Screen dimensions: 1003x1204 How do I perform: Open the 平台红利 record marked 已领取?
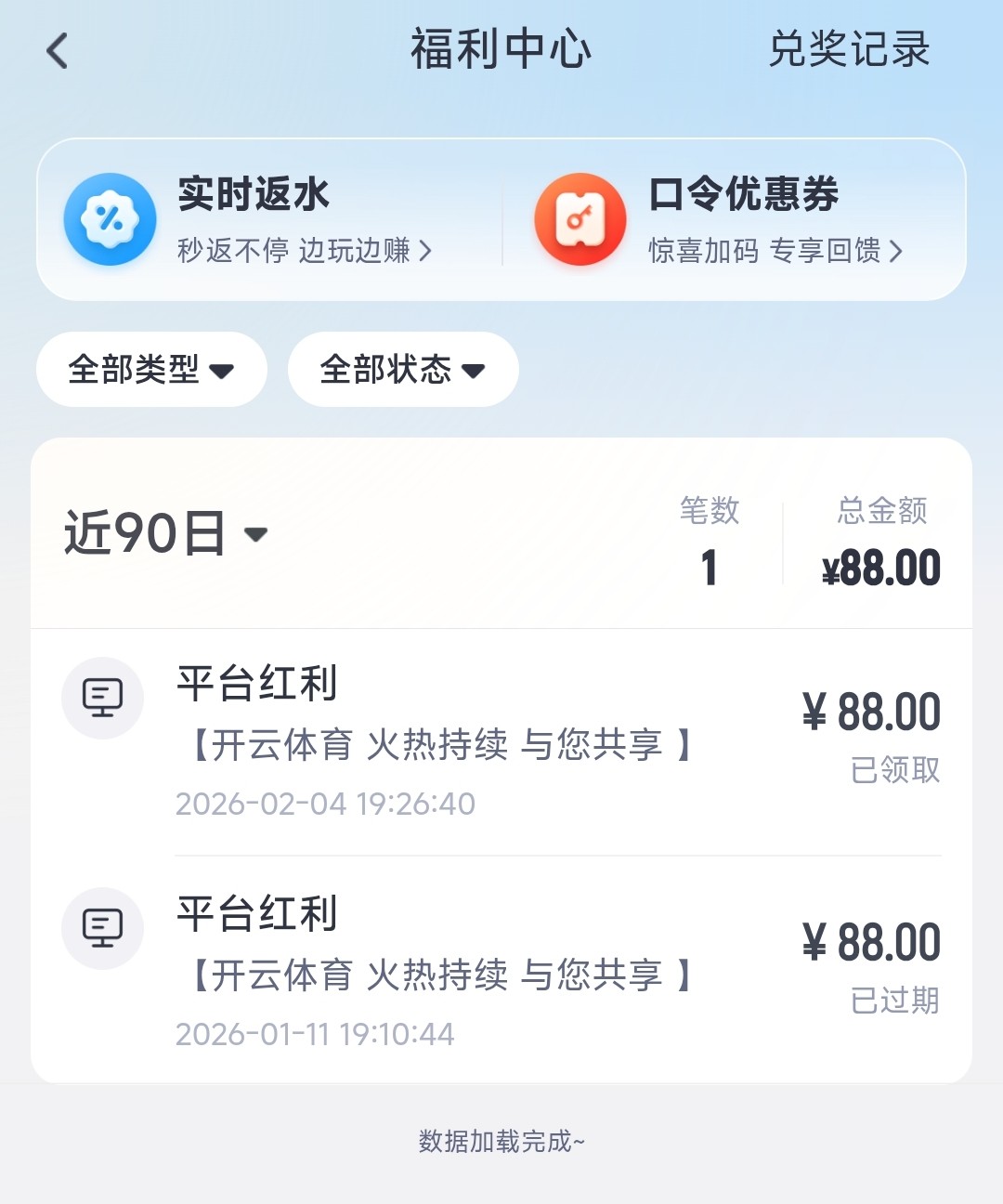pyautogui.click(x=501, y=741)
